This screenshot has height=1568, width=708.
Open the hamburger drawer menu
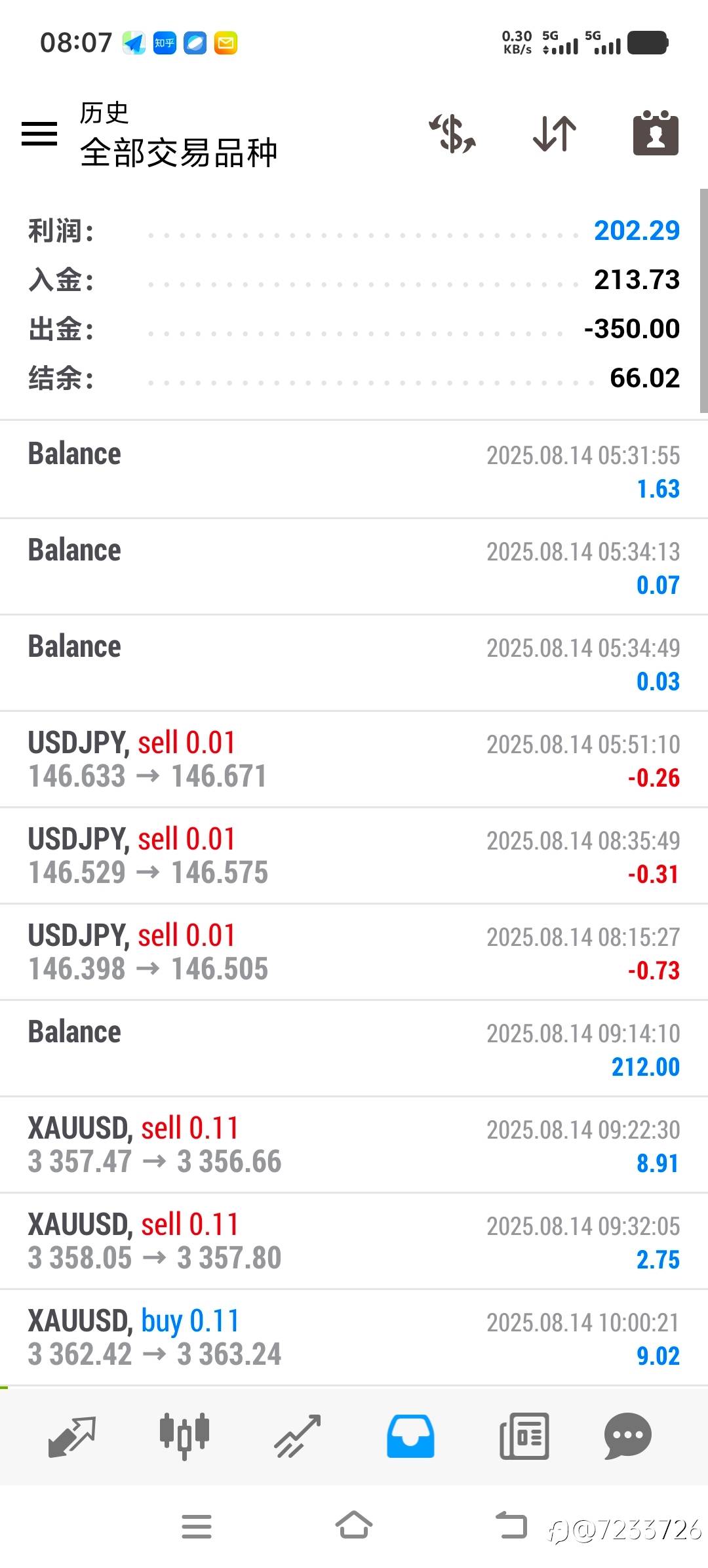[39, 134]
